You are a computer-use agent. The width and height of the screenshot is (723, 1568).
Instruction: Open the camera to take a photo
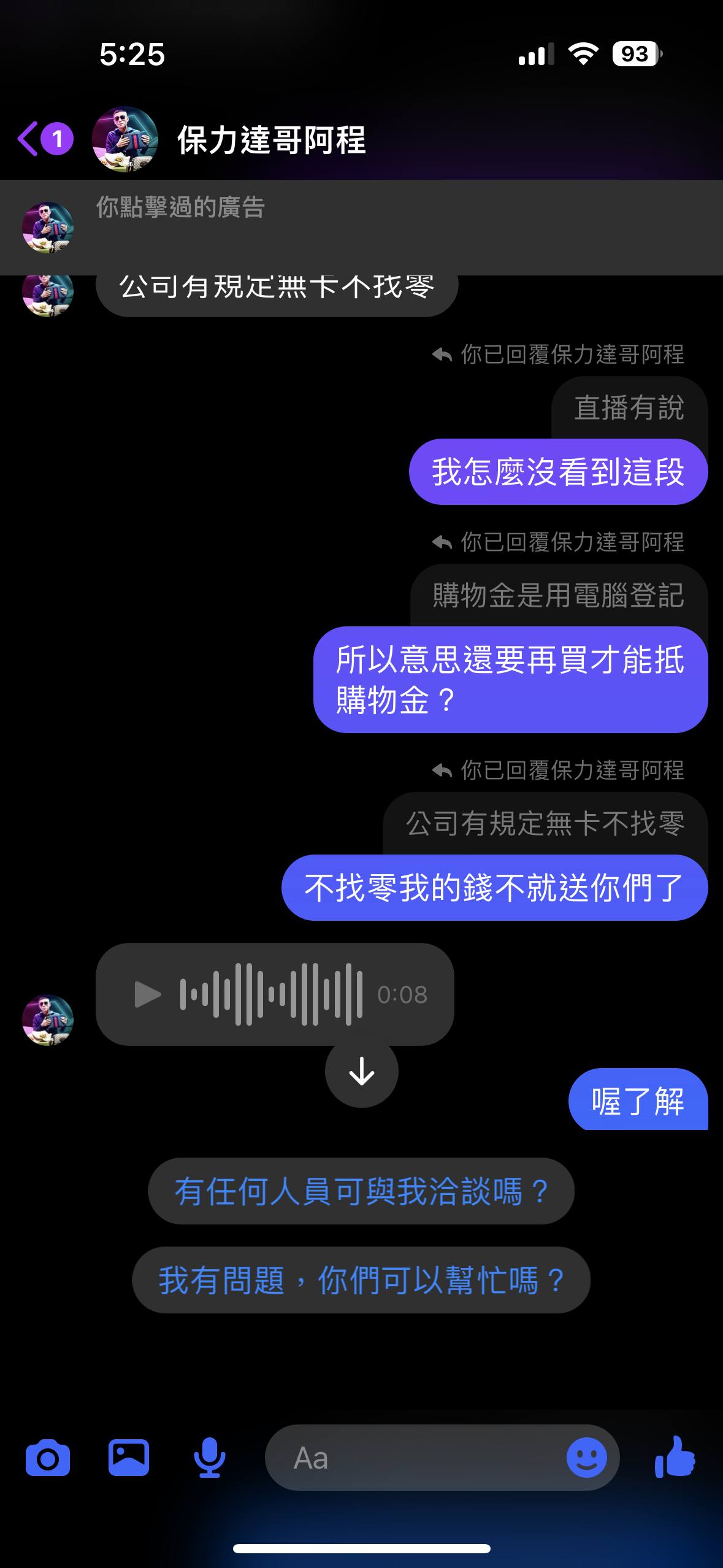pyautogui.click(x=48, y=1458)
